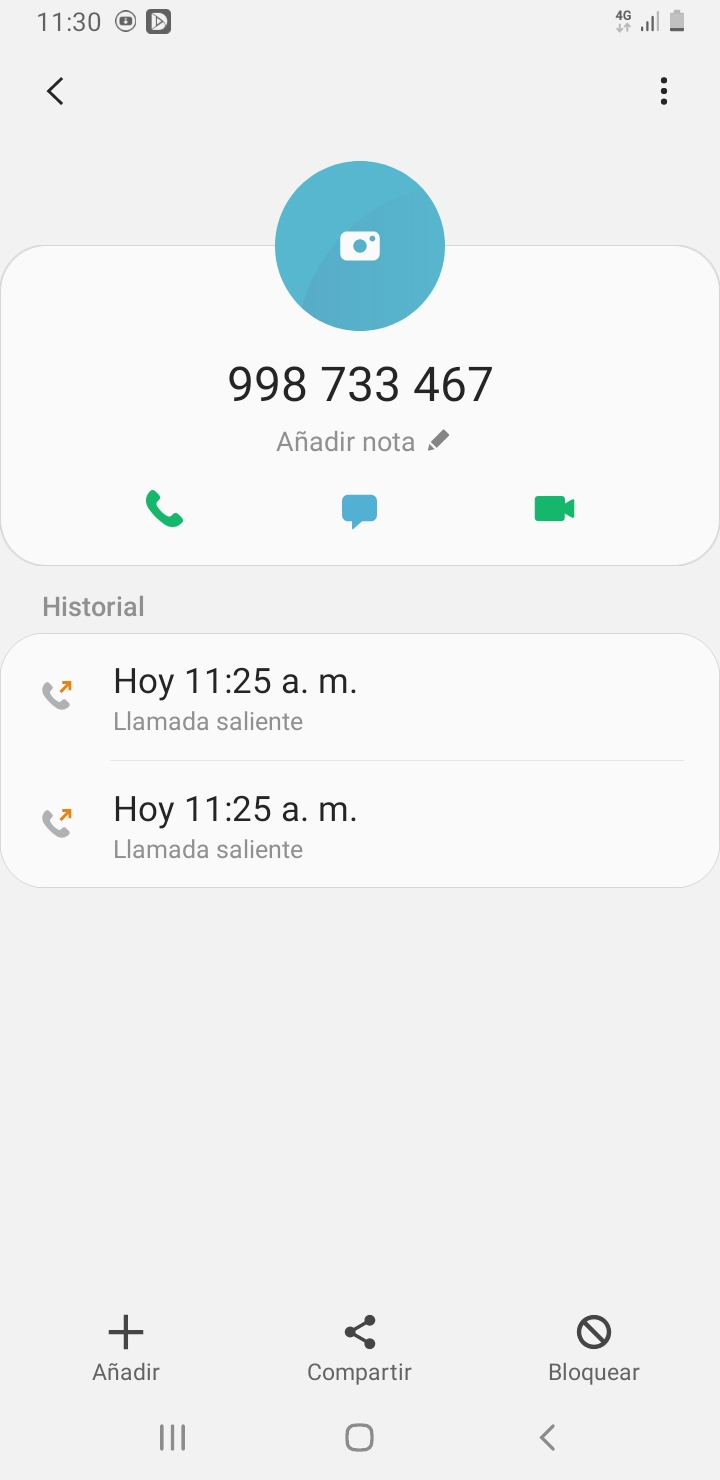
Task: Start a video call with the camera icon
Action: (x=554, y=509)
